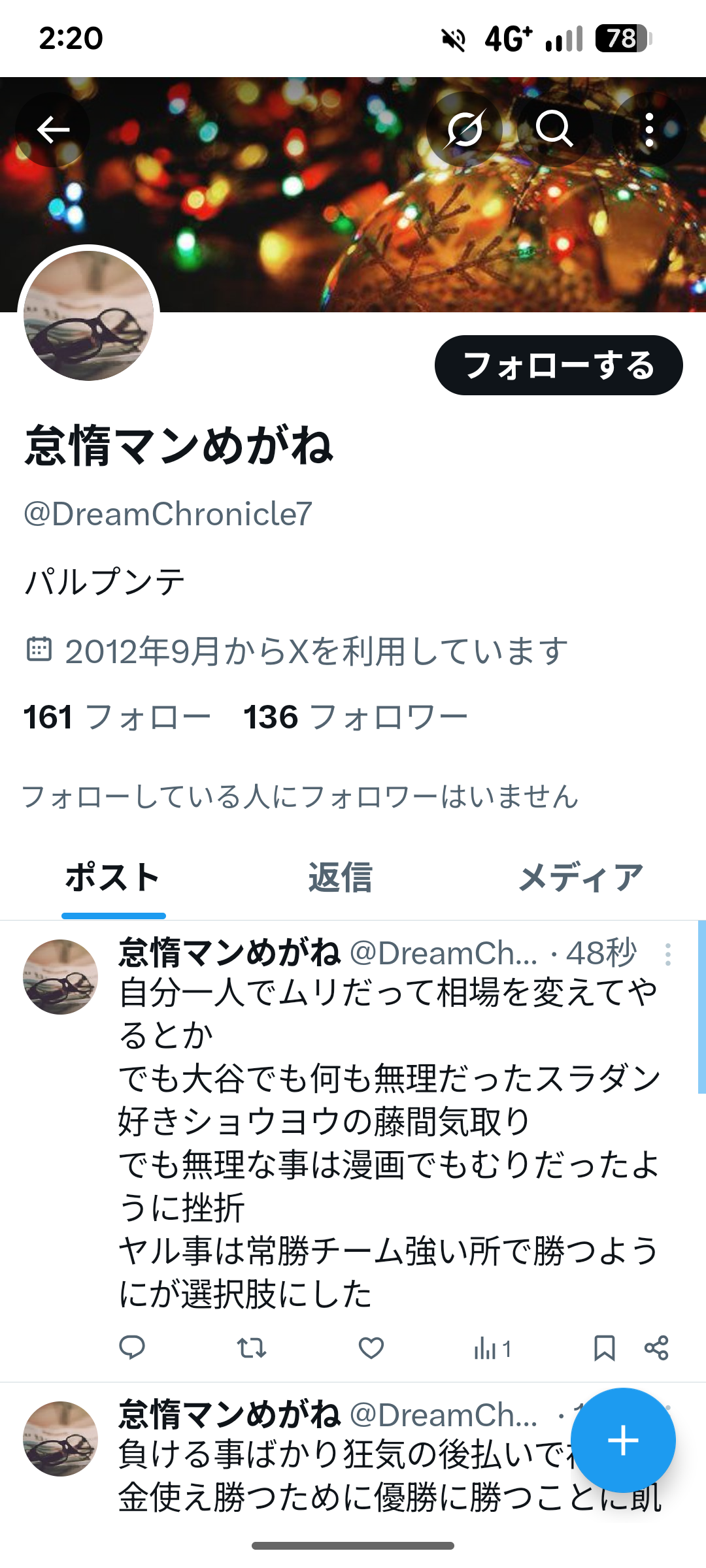The image size is (706, 1568).
Task: View the 161 フォロー list
Action: point(117,717)
